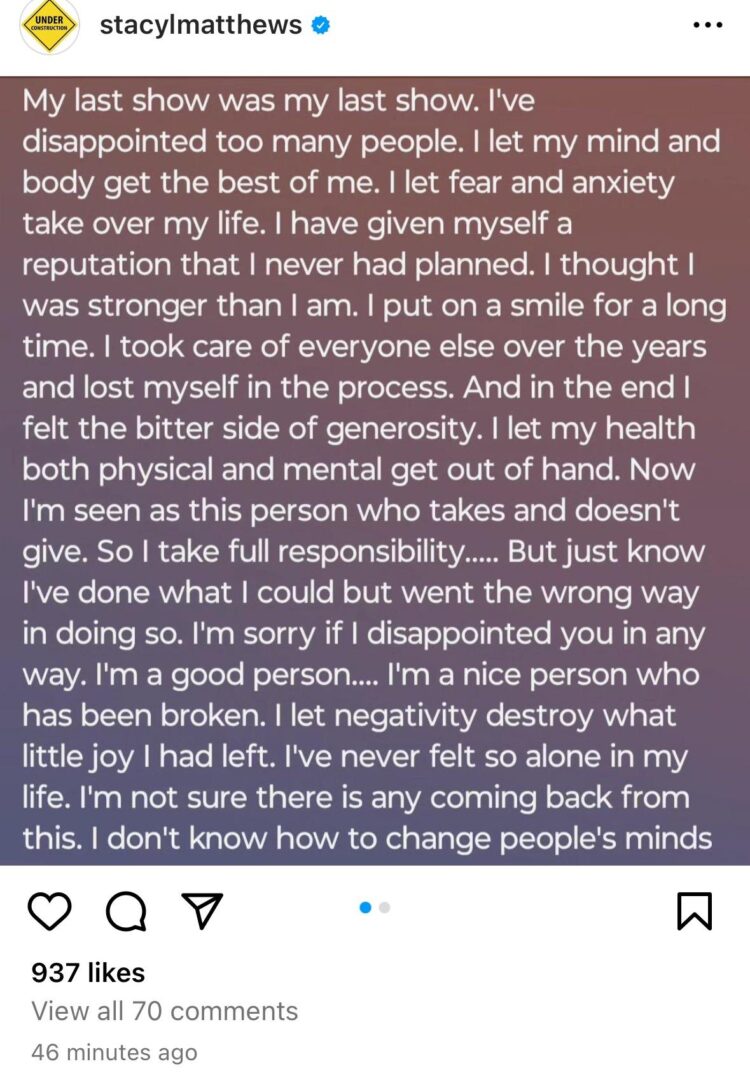This screenshot has width=750, height=1078.
Task: Open the stacylmatthews username link
Action: point(201,26)
